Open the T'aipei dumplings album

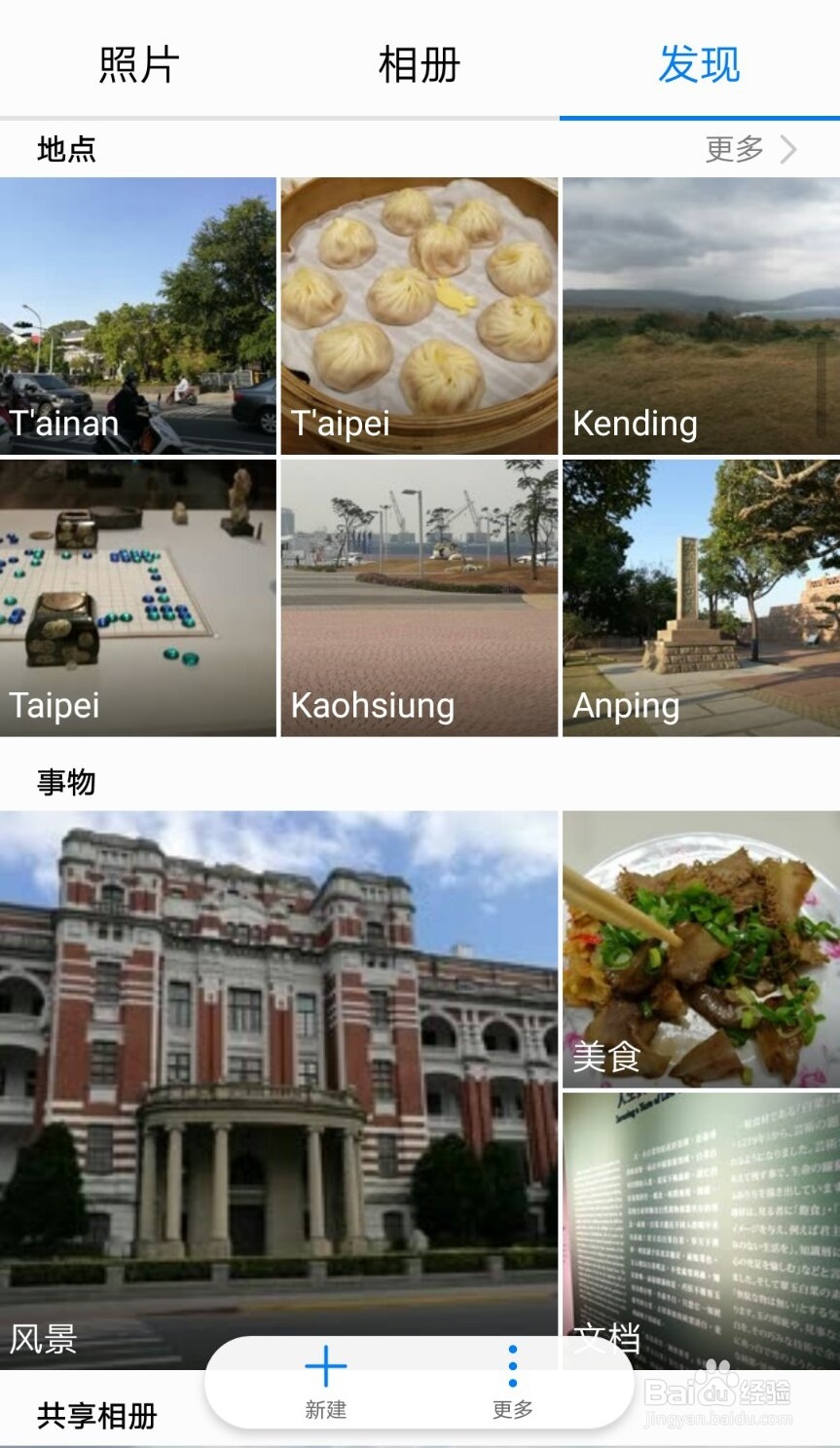[x=420, y=316]
